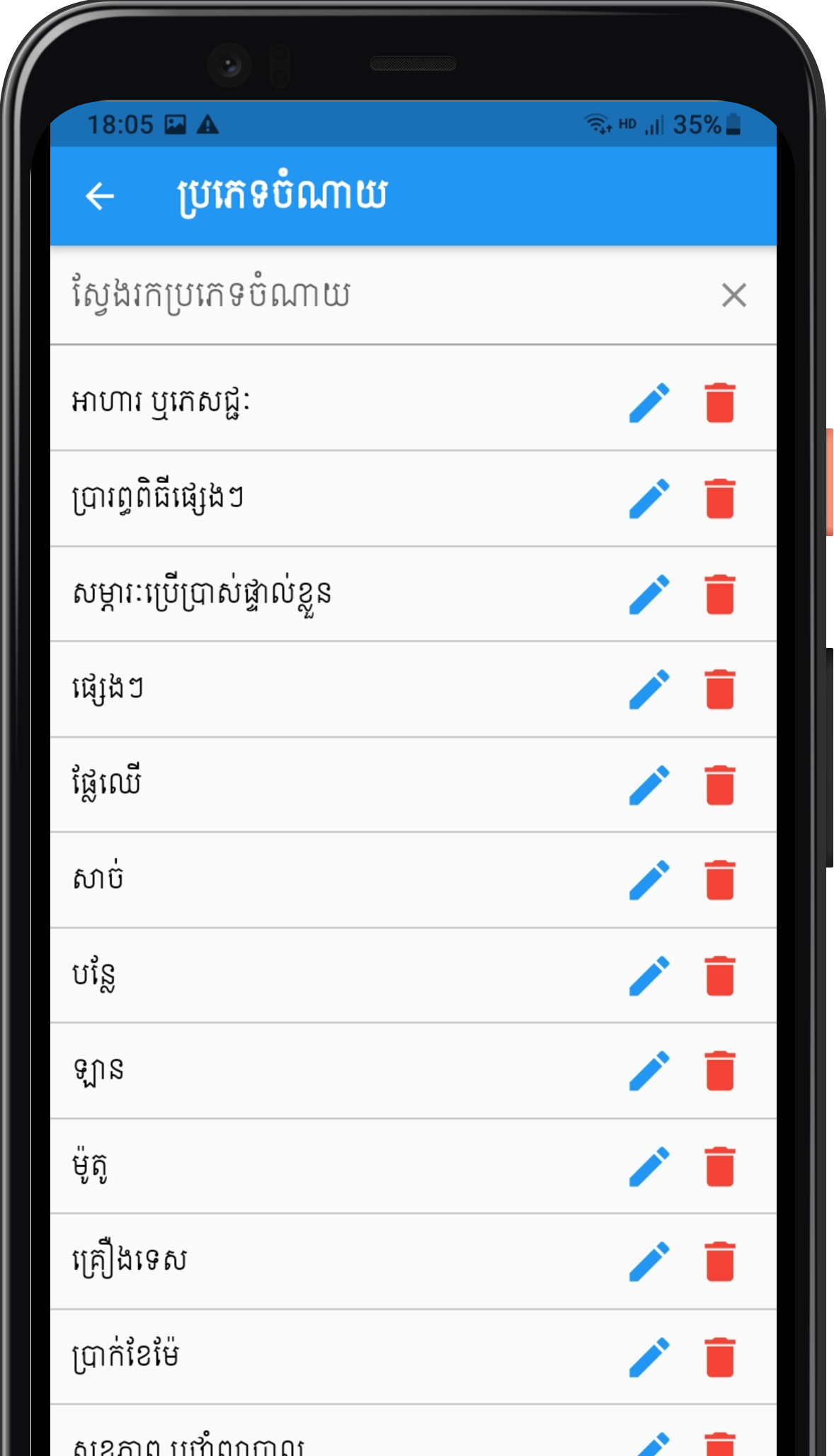Edit the ឡាន category
This screenshot has height=1456, width=834.
tap(649, 1070)
